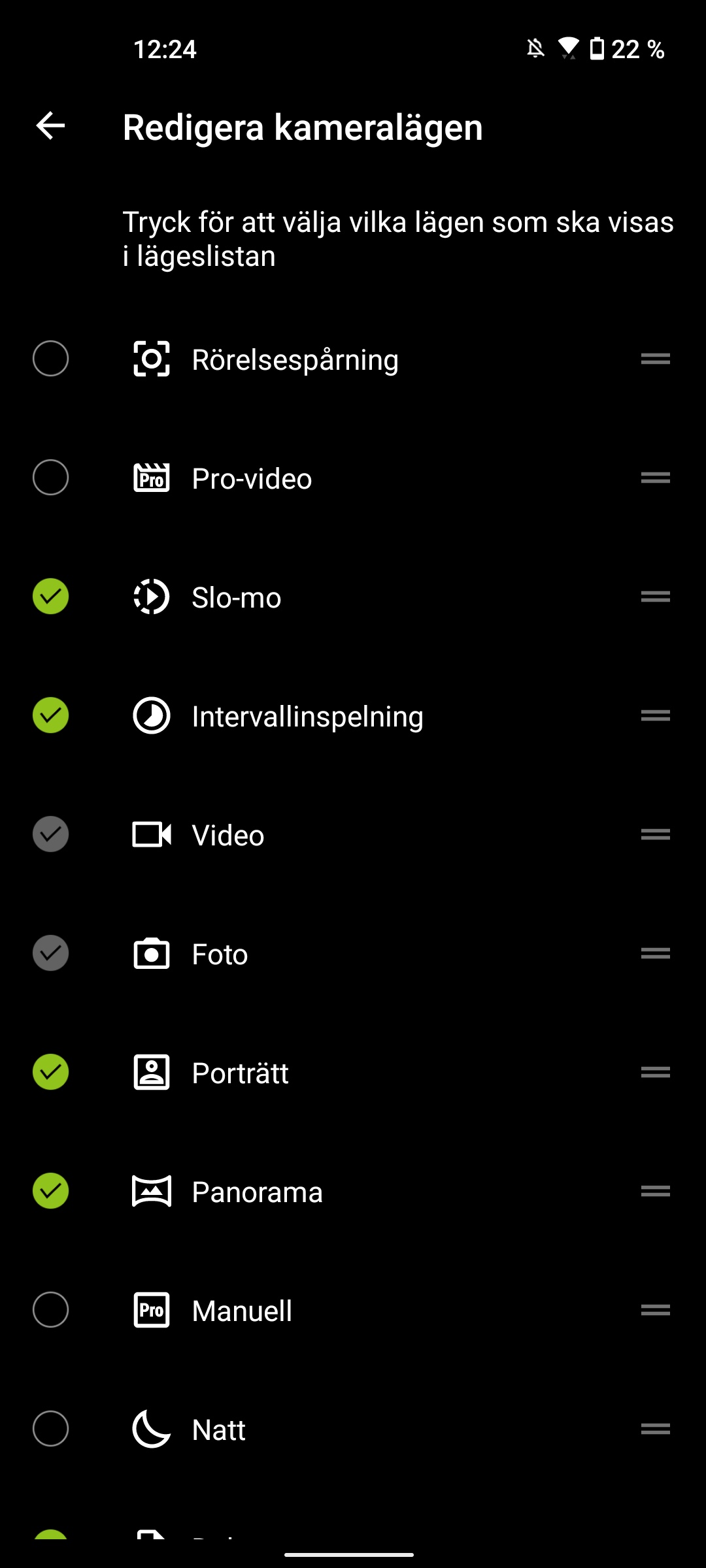Deselect the Panorama mode
This screenshot has height=1568, width=706.
50,1191
